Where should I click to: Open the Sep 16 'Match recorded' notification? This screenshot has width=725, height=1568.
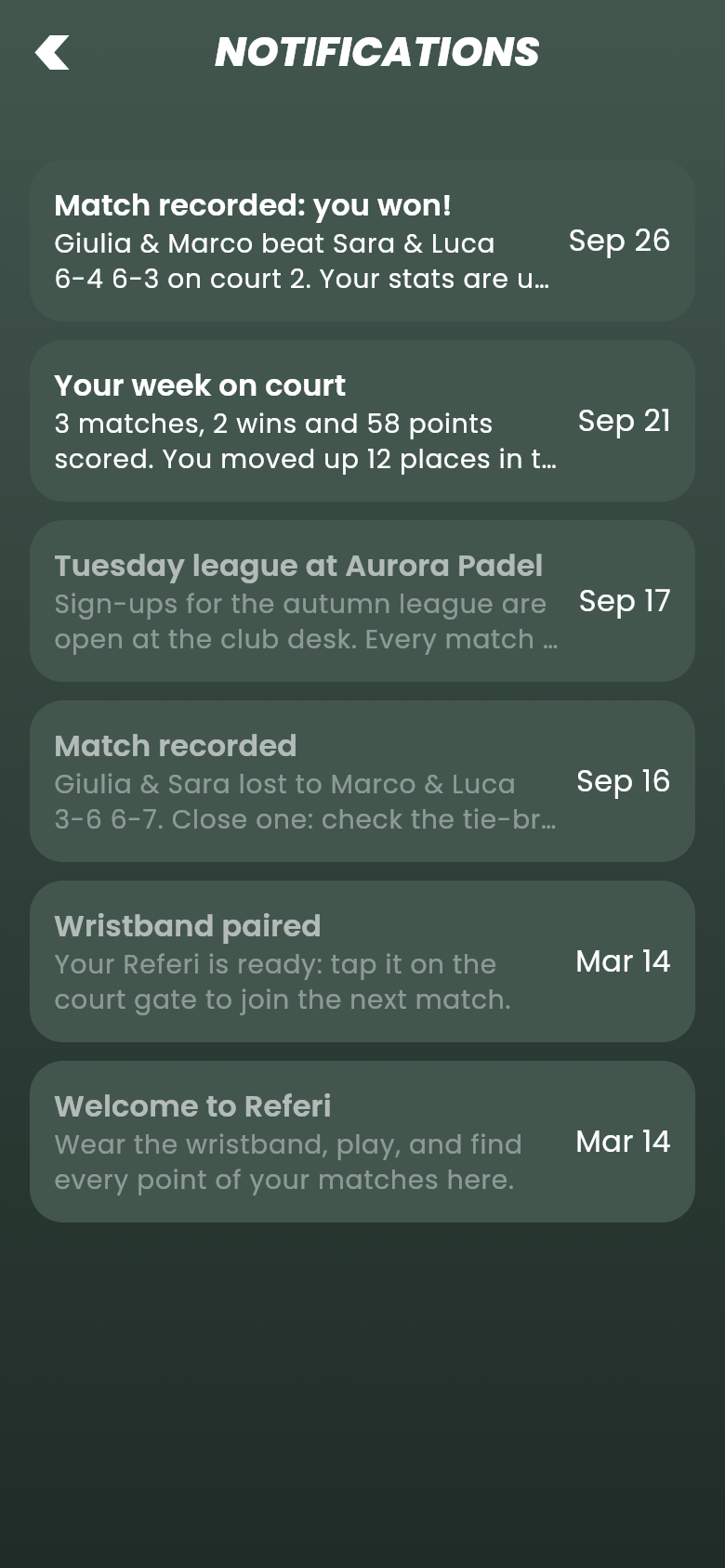[362, 781]
